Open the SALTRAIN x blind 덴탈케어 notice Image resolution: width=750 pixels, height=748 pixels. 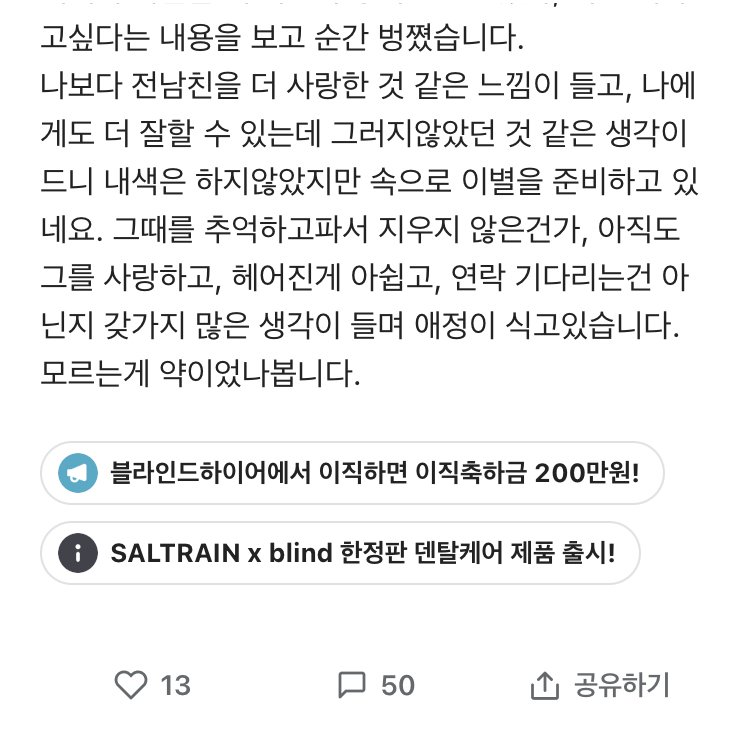339,552
